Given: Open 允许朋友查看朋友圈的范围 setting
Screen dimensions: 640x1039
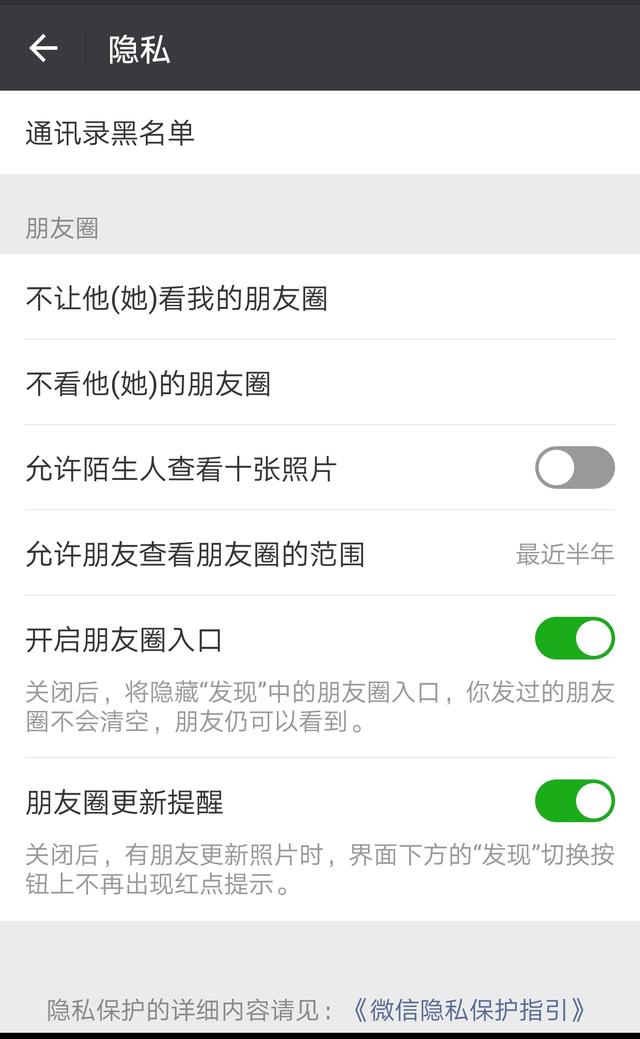Looking at the screenshot, I should tap(320, 554).
